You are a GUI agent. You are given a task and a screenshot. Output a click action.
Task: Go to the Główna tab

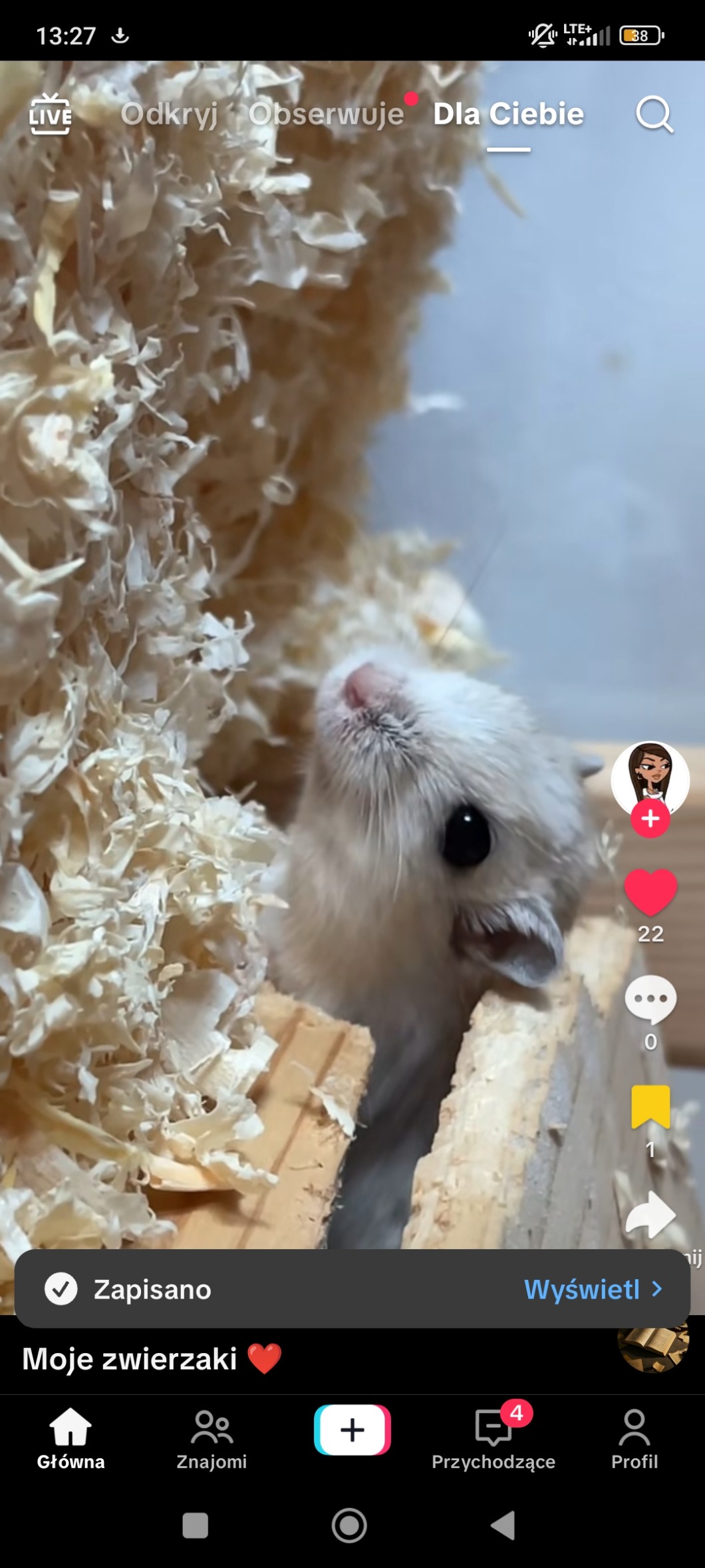(70, 1439)
